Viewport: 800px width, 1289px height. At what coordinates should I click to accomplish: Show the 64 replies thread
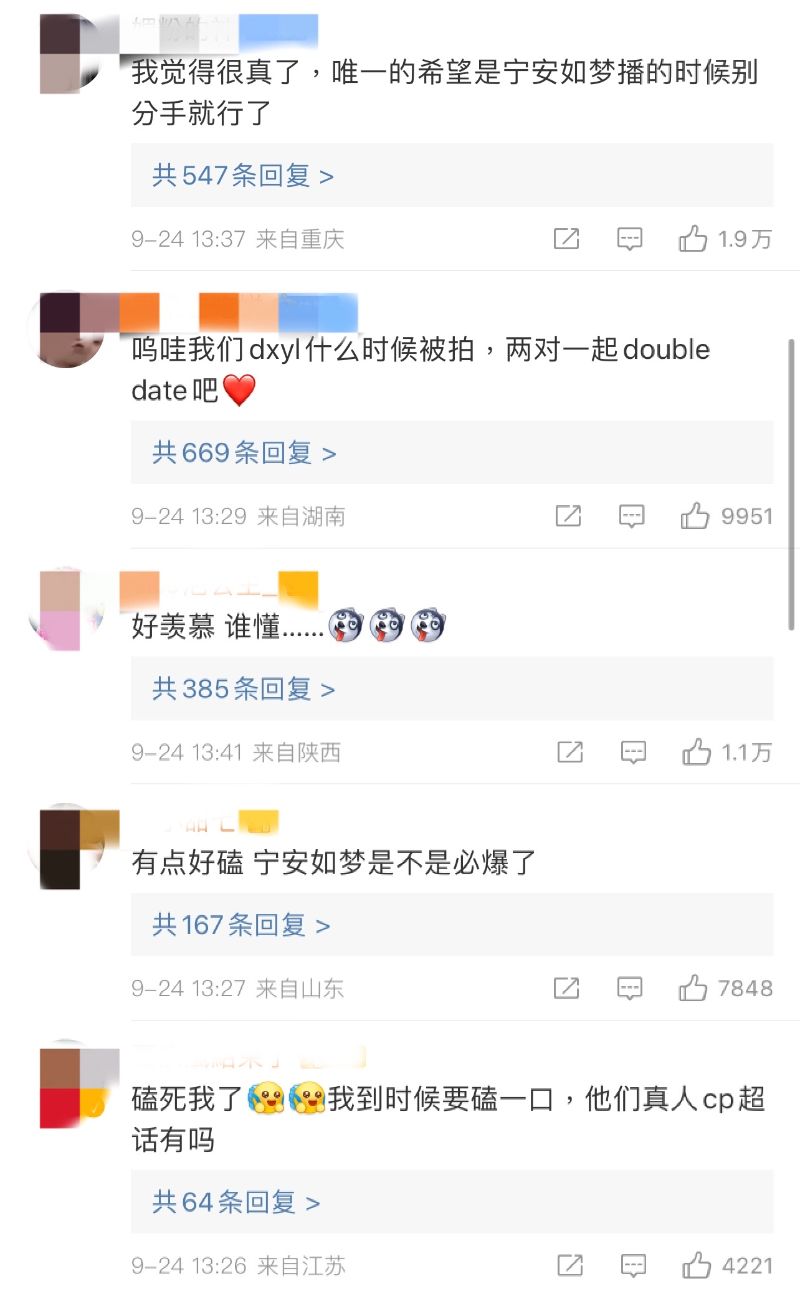point(236,1202)
